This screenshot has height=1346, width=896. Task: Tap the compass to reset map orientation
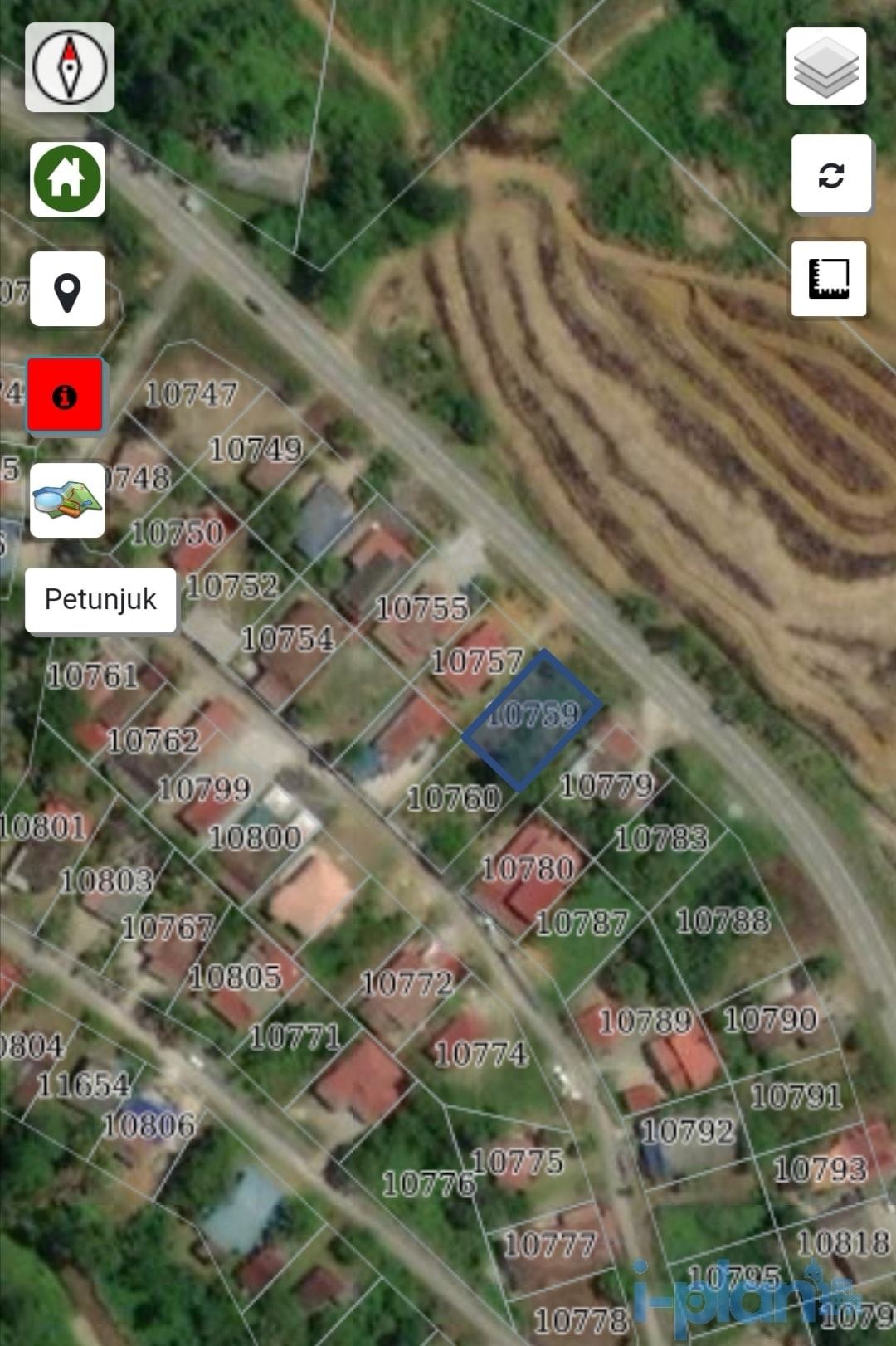click(70, 67)
